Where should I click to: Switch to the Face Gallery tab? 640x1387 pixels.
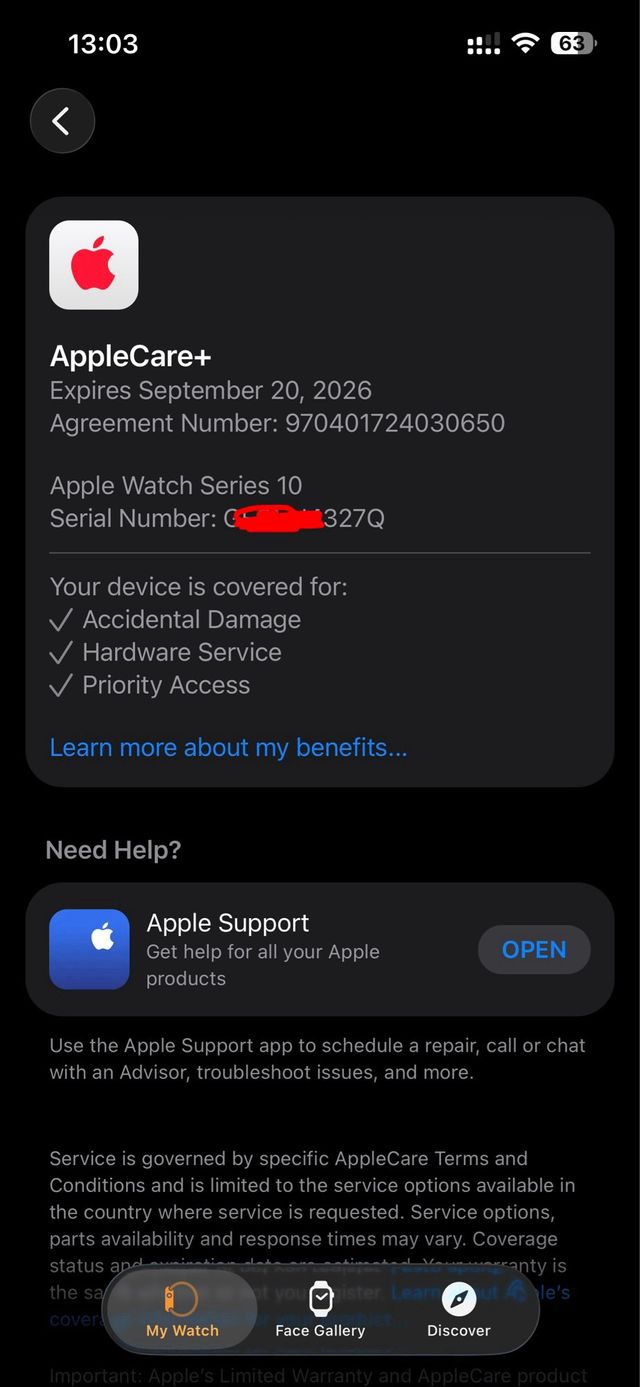pos(320,1310)
